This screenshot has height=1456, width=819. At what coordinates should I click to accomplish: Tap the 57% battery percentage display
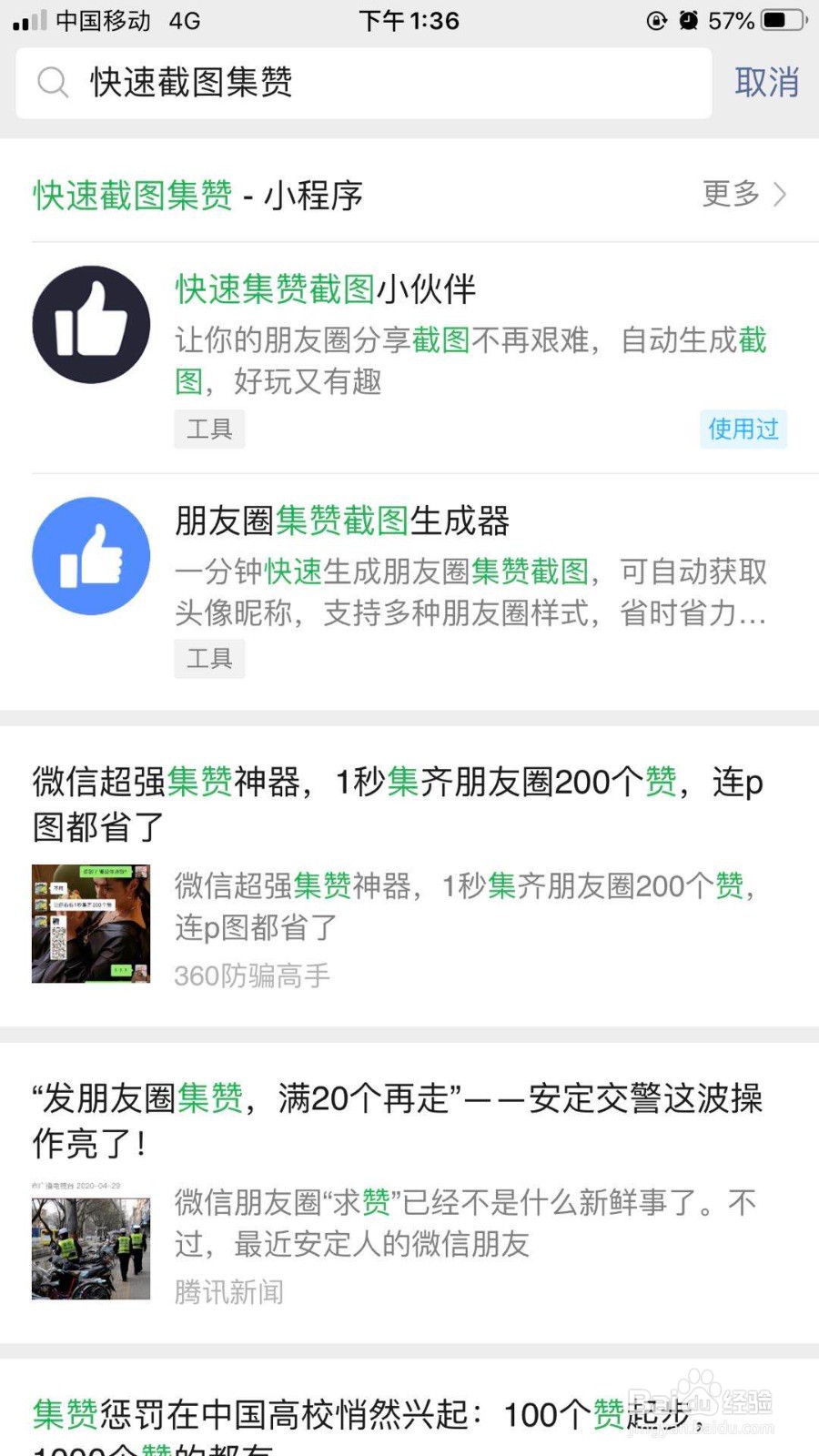point(733,20)
